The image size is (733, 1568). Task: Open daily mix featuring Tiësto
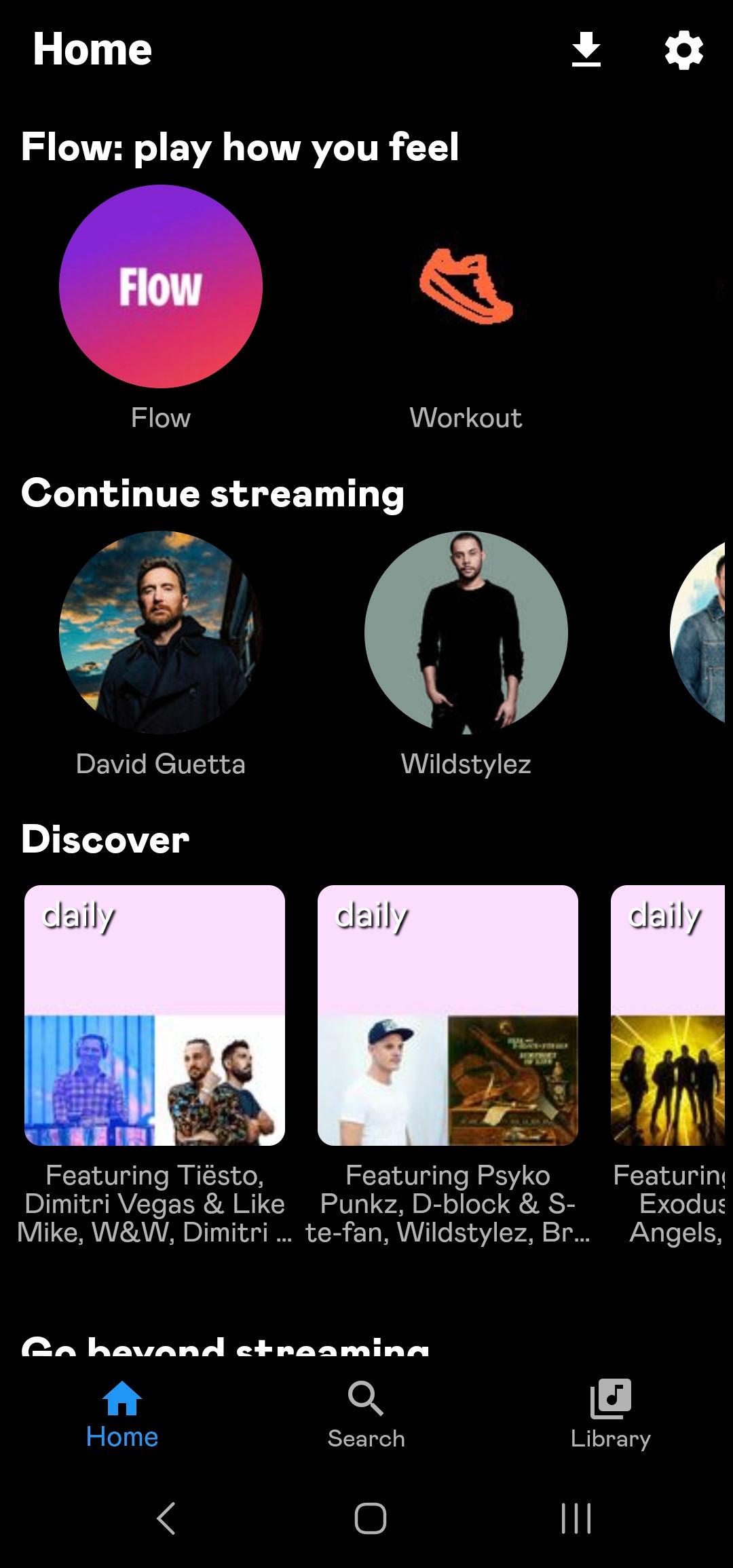tap(155, 1015)
